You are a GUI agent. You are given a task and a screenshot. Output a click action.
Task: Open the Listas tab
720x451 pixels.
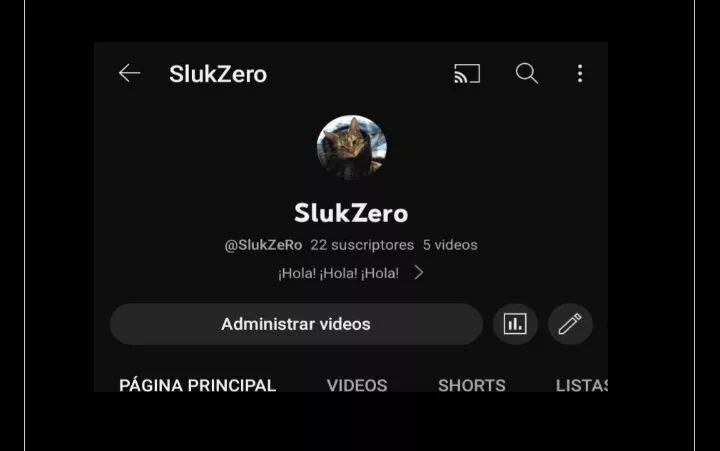(581, 385)
